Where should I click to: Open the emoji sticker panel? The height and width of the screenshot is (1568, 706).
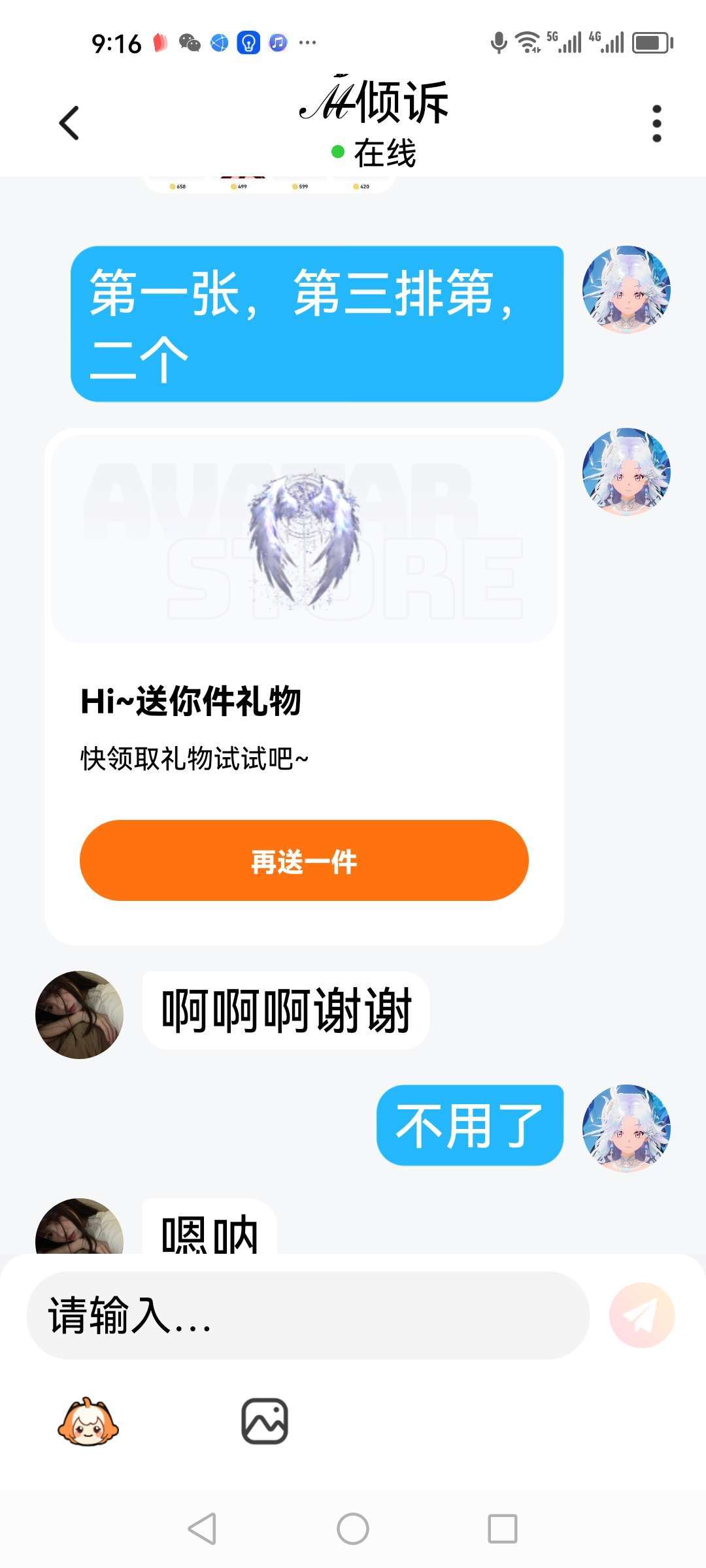click(88, 1422)
